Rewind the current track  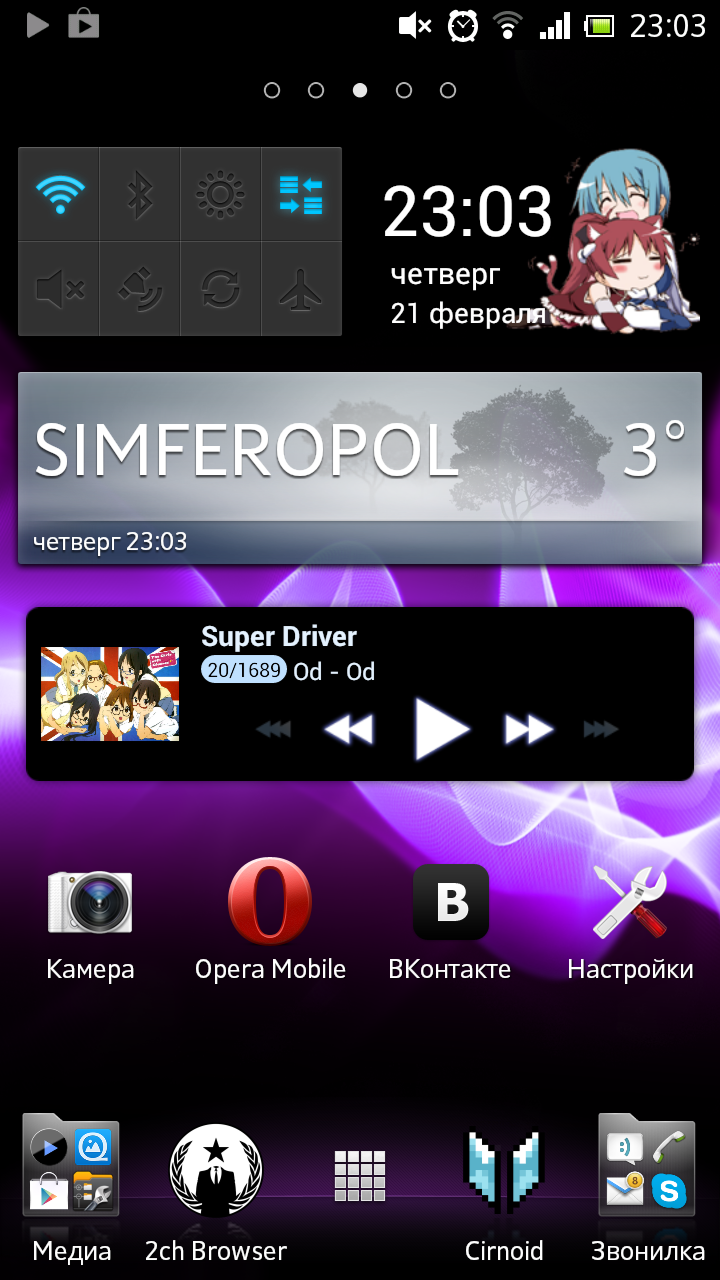click(x=349, y=730)
